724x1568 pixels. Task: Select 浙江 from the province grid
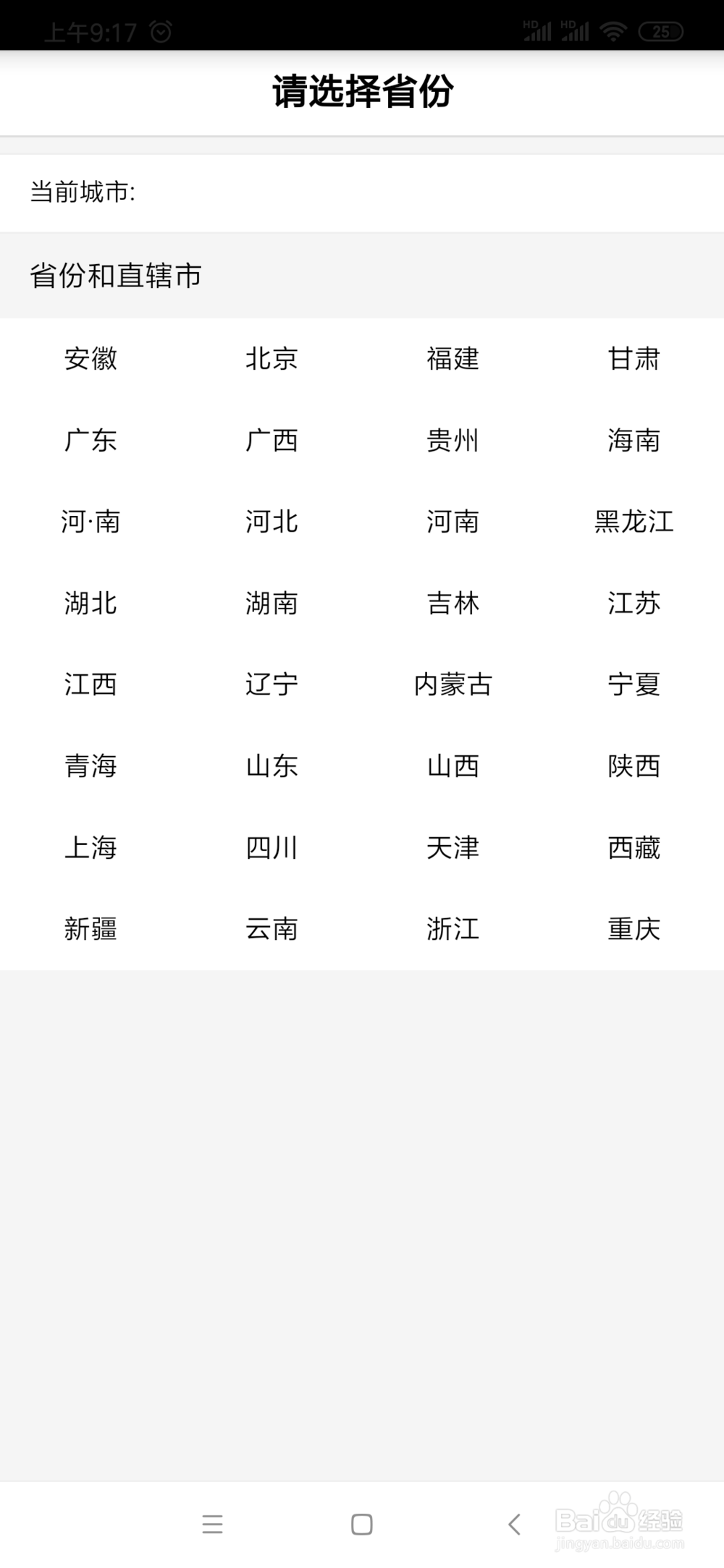(452, 930)
